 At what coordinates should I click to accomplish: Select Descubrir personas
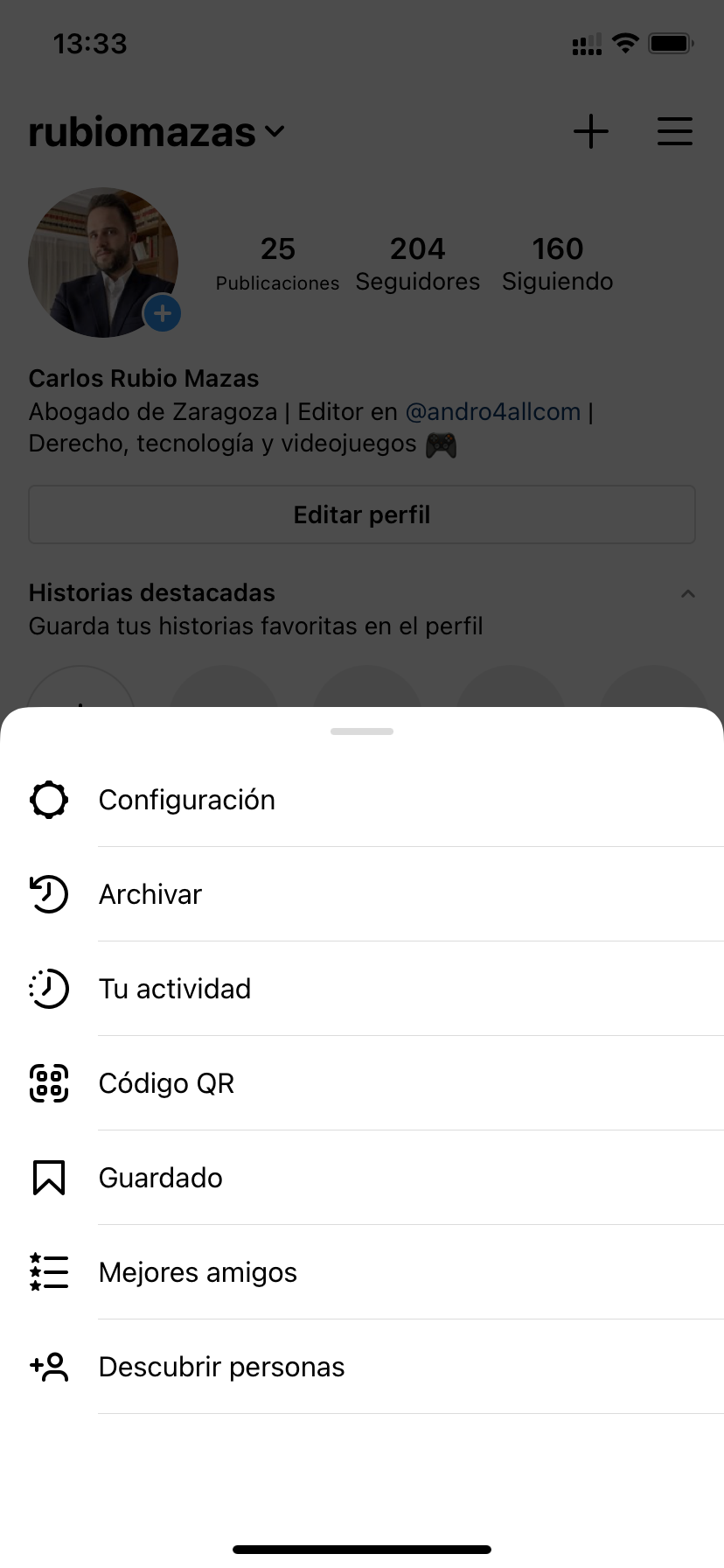tap(221, 1367)
